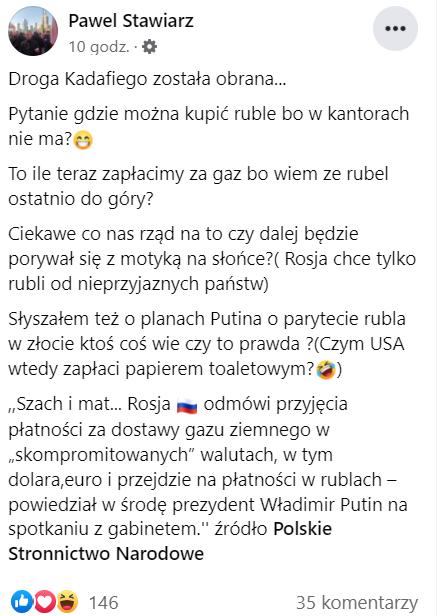The height and width of the screenshot is (616, 437).
Task: View the 35 komentarzy comments
Action: tap(357, 602)
